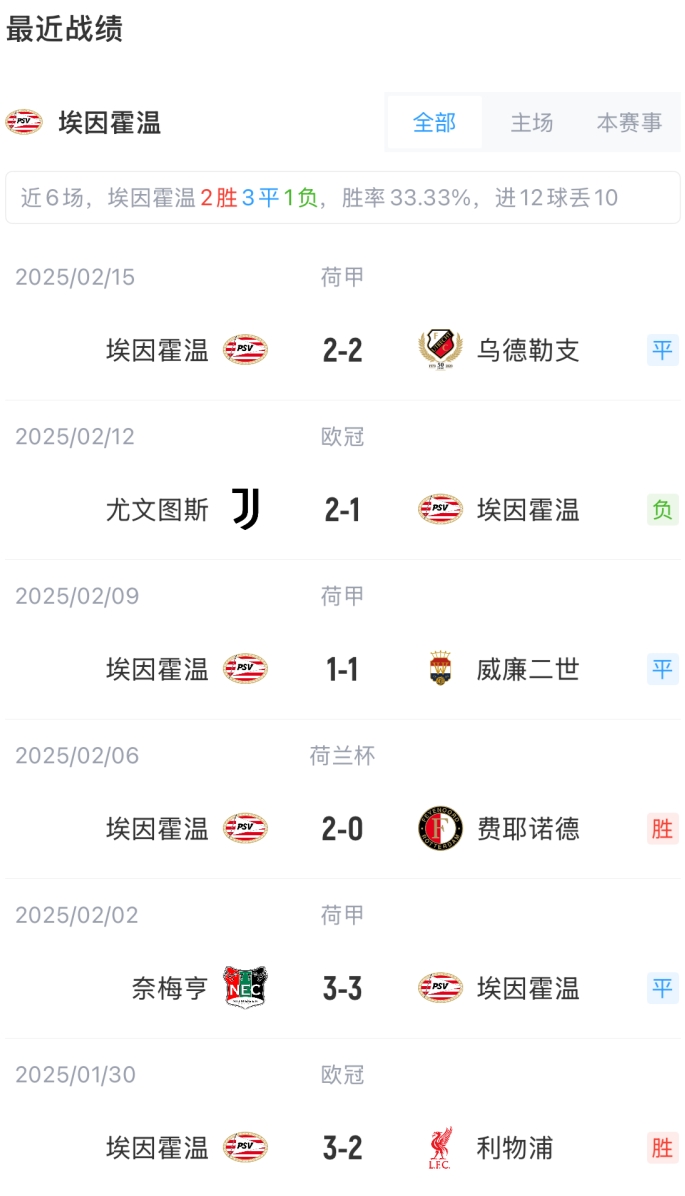Open the 埃因霍温 vs 费耶诺德 match

pos(342,829)
